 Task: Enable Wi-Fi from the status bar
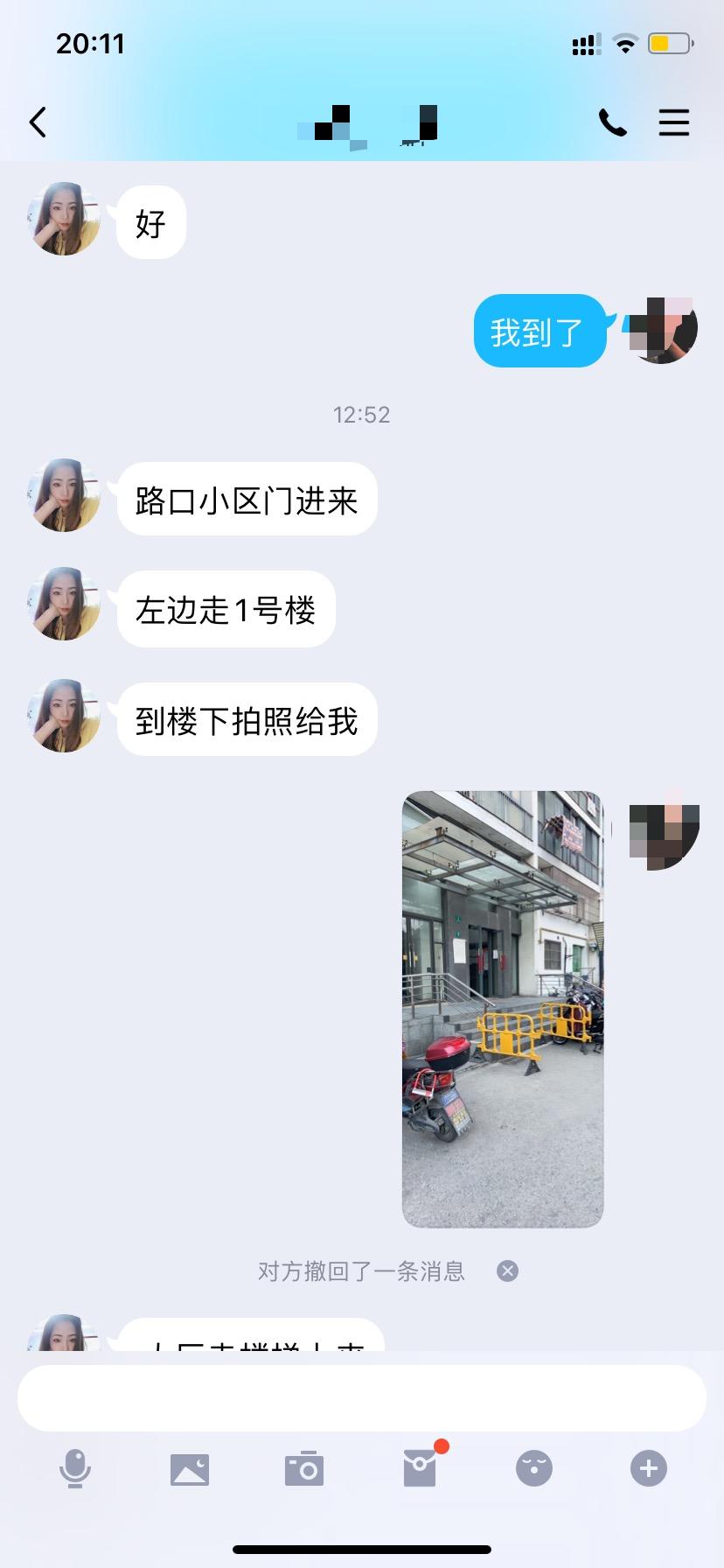(x=625, y=44)
